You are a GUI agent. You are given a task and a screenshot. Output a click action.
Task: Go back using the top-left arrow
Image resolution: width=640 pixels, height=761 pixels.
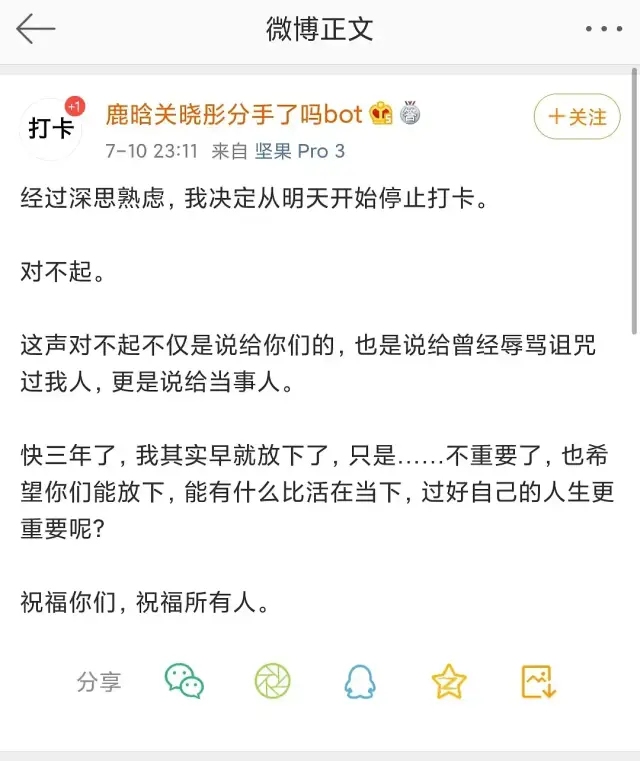click(35, 29)
